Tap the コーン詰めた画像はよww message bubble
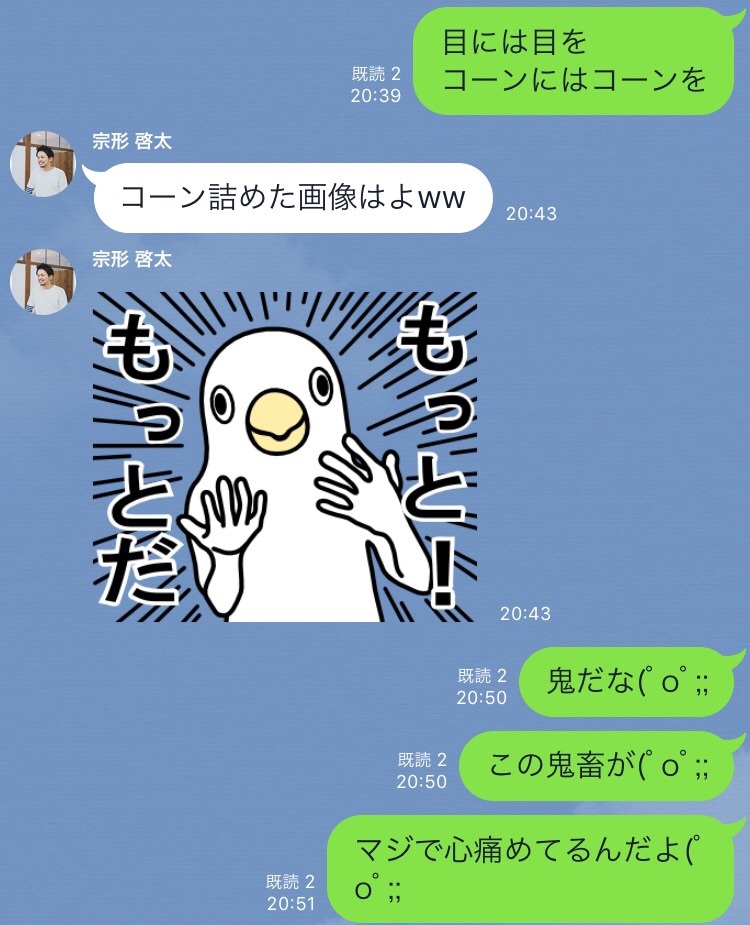 [297, 200]
